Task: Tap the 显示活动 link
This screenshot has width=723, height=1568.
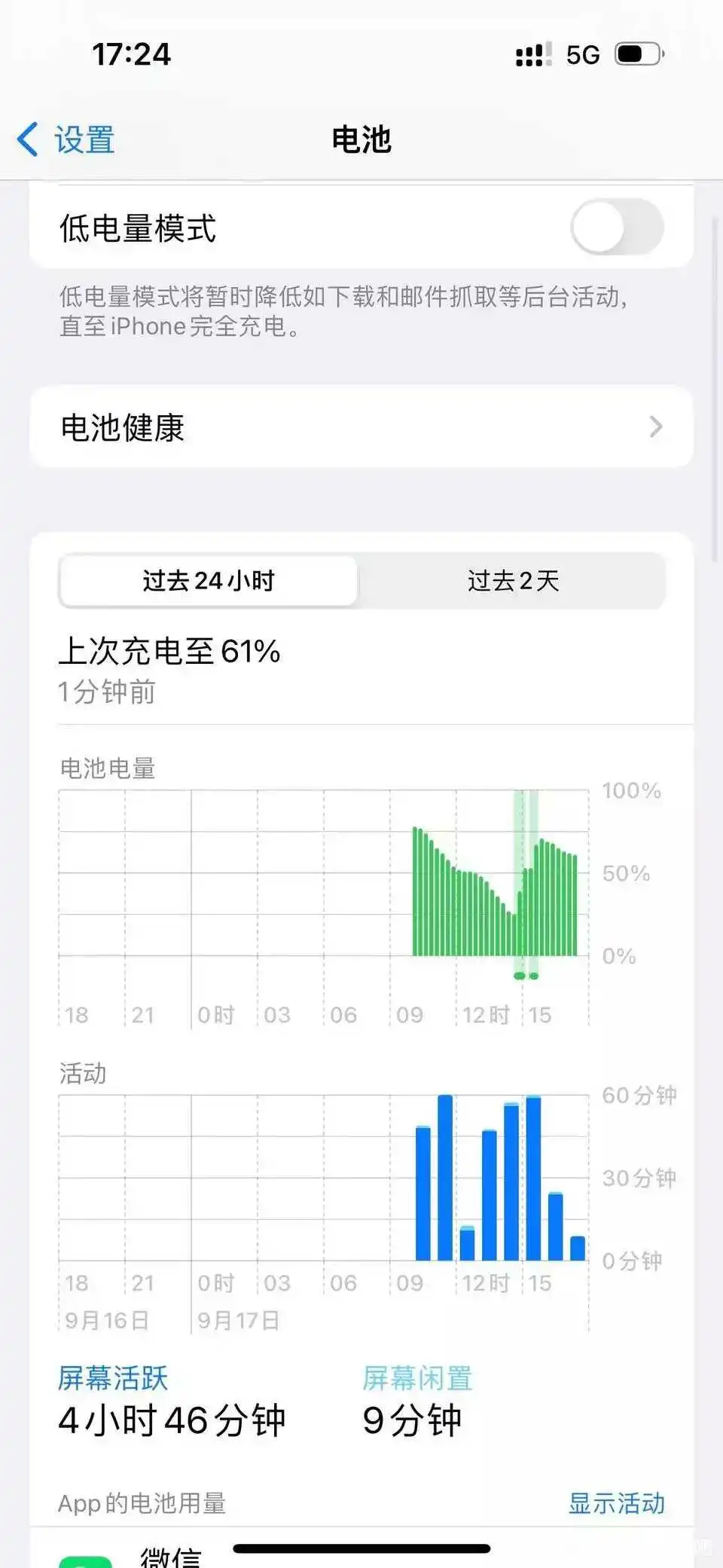Action: [x=616, y=1502]
